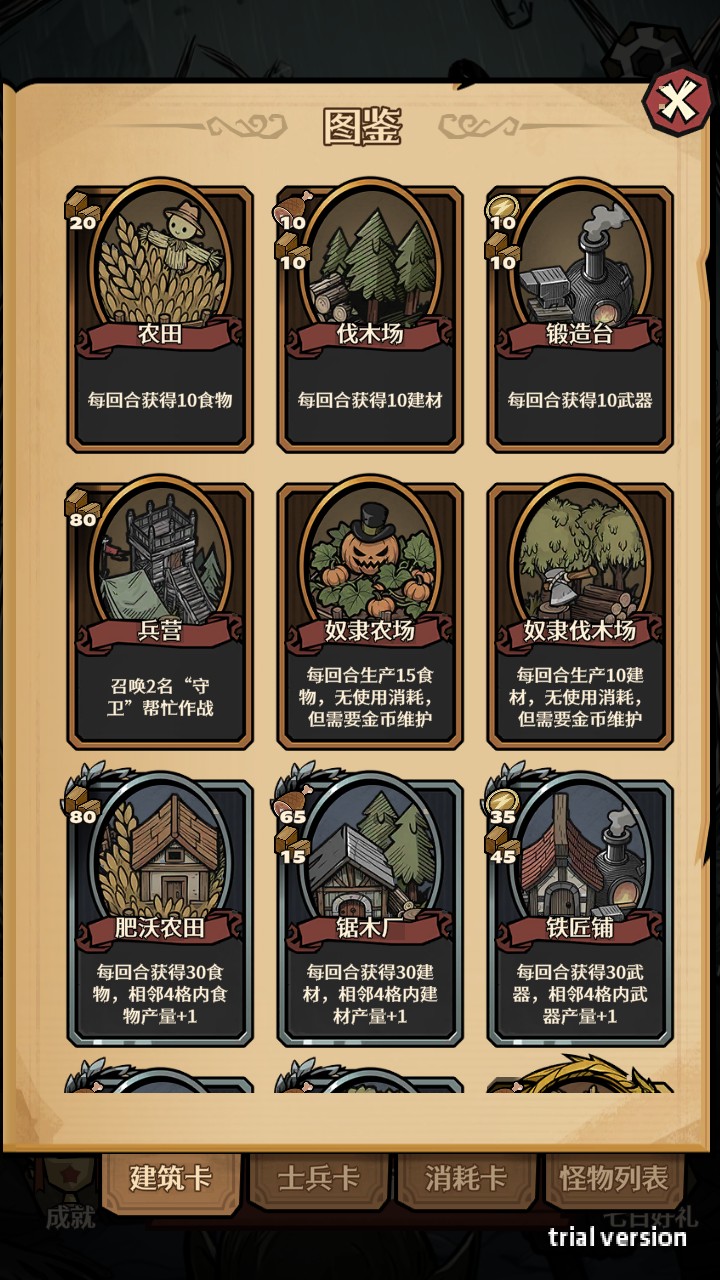
Task: Open the 消耗卡 tab
Action: coord(466,1178)
